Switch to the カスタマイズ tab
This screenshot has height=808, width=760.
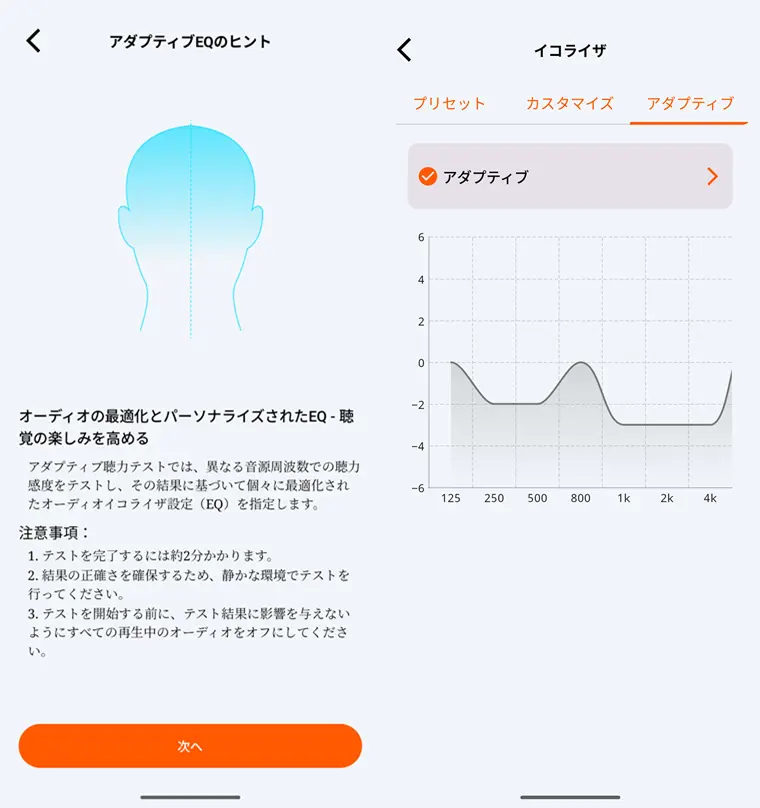(x=569, y=103)
